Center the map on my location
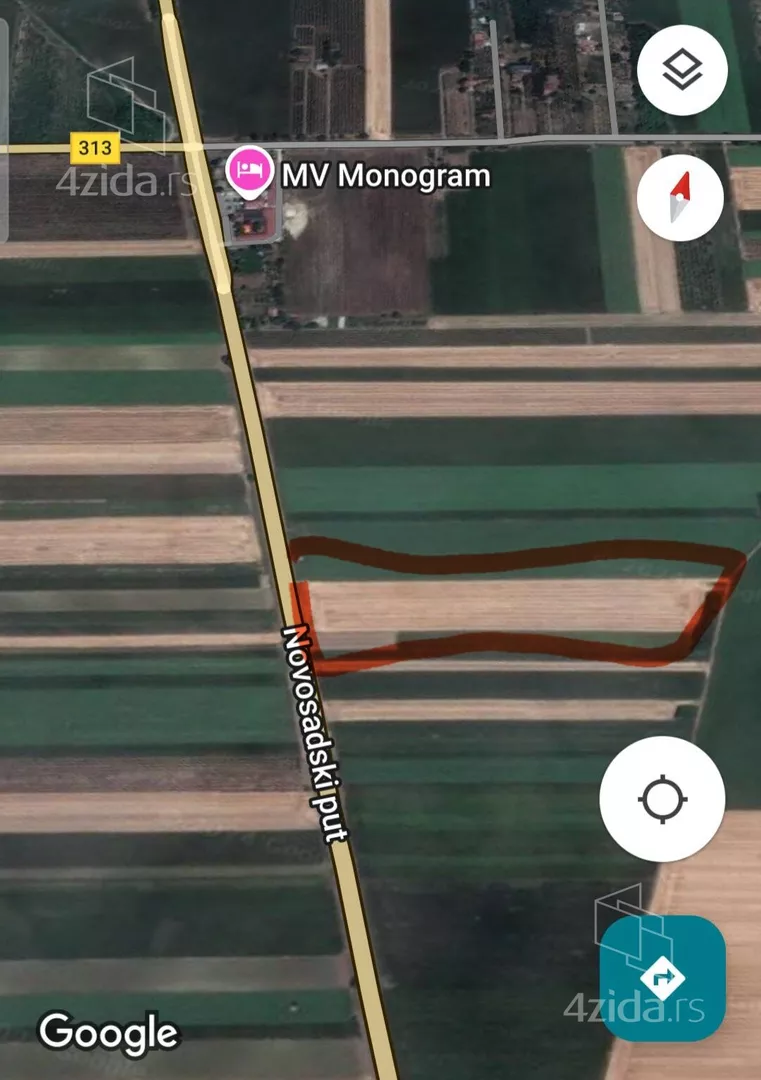The width and height of the screenshot is (761, 1080). tap(662, 799)
